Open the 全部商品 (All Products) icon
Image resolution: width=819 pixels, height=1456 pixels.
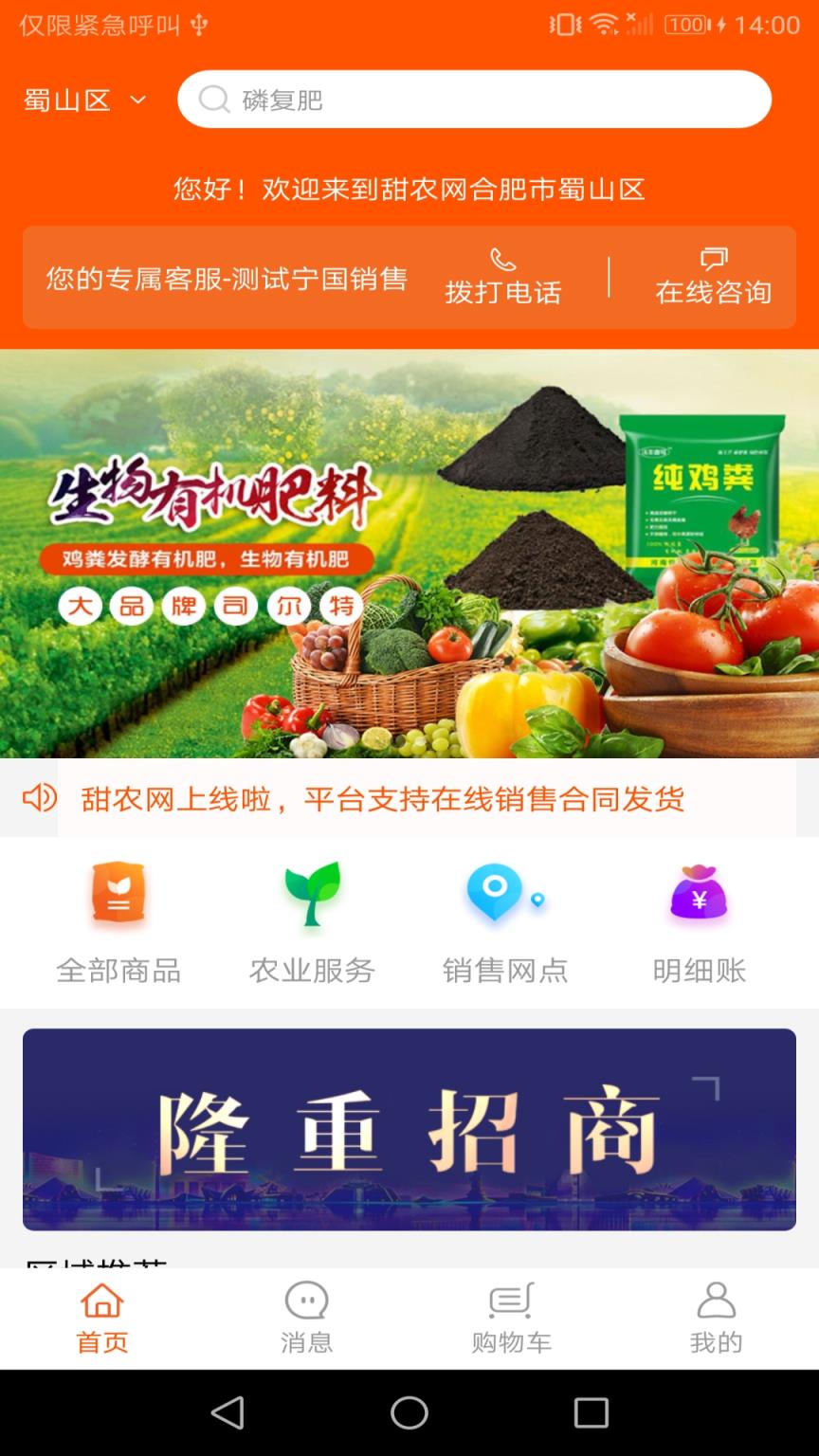tap(118, 892)
